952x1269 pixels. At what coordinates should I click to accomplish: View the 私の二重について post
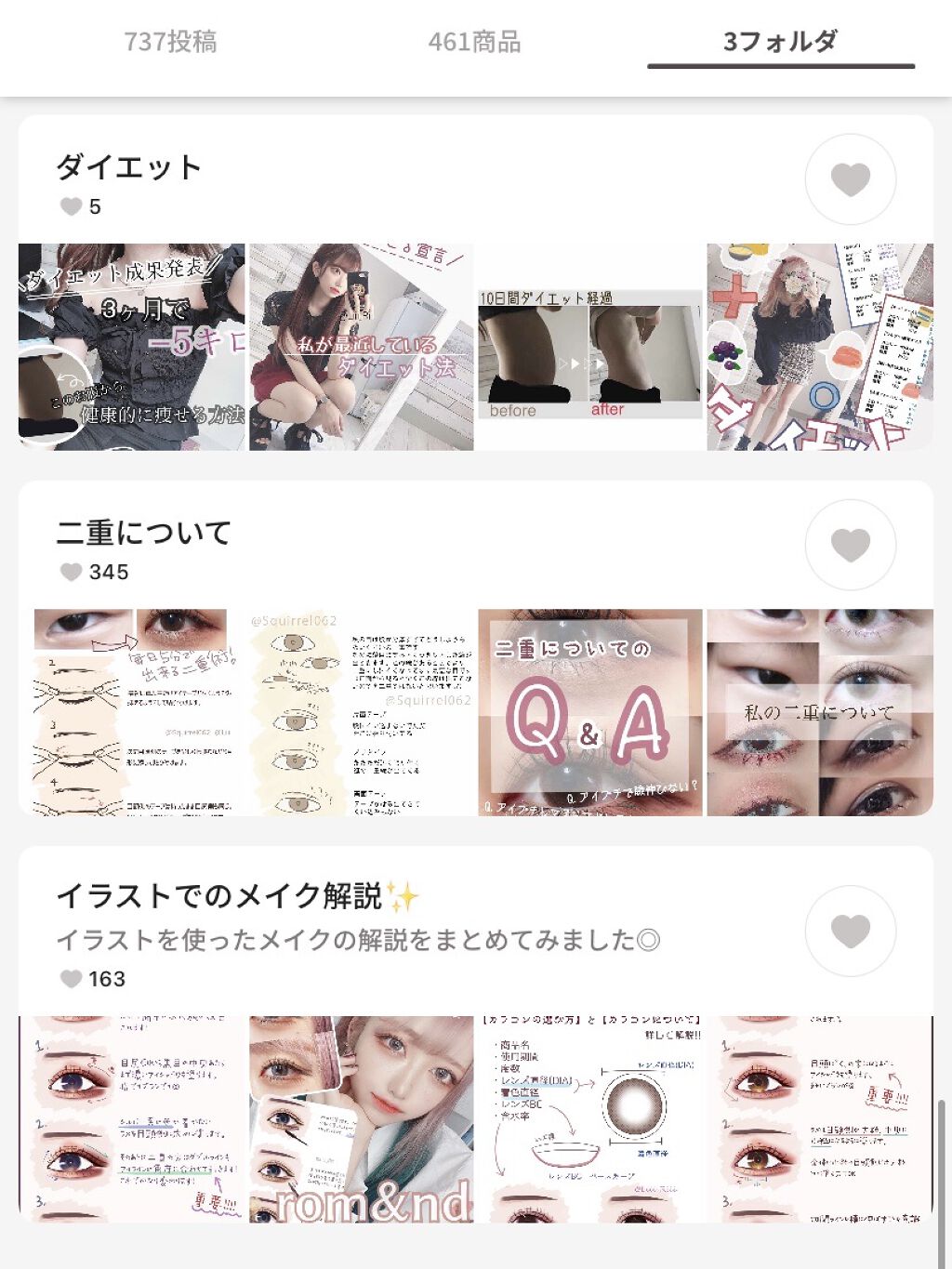[819, 713]
